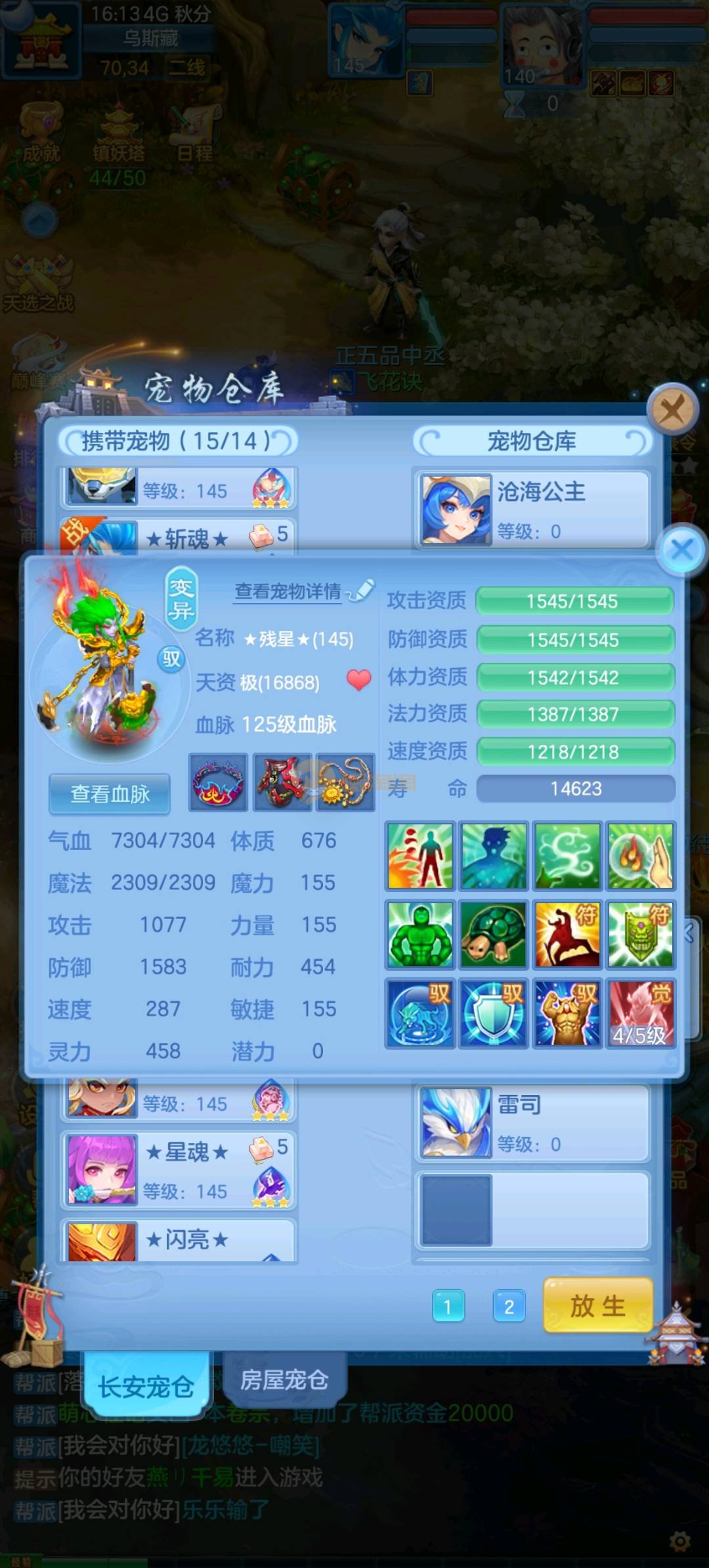Inspect the necklace equipment slot

point(345,782)
